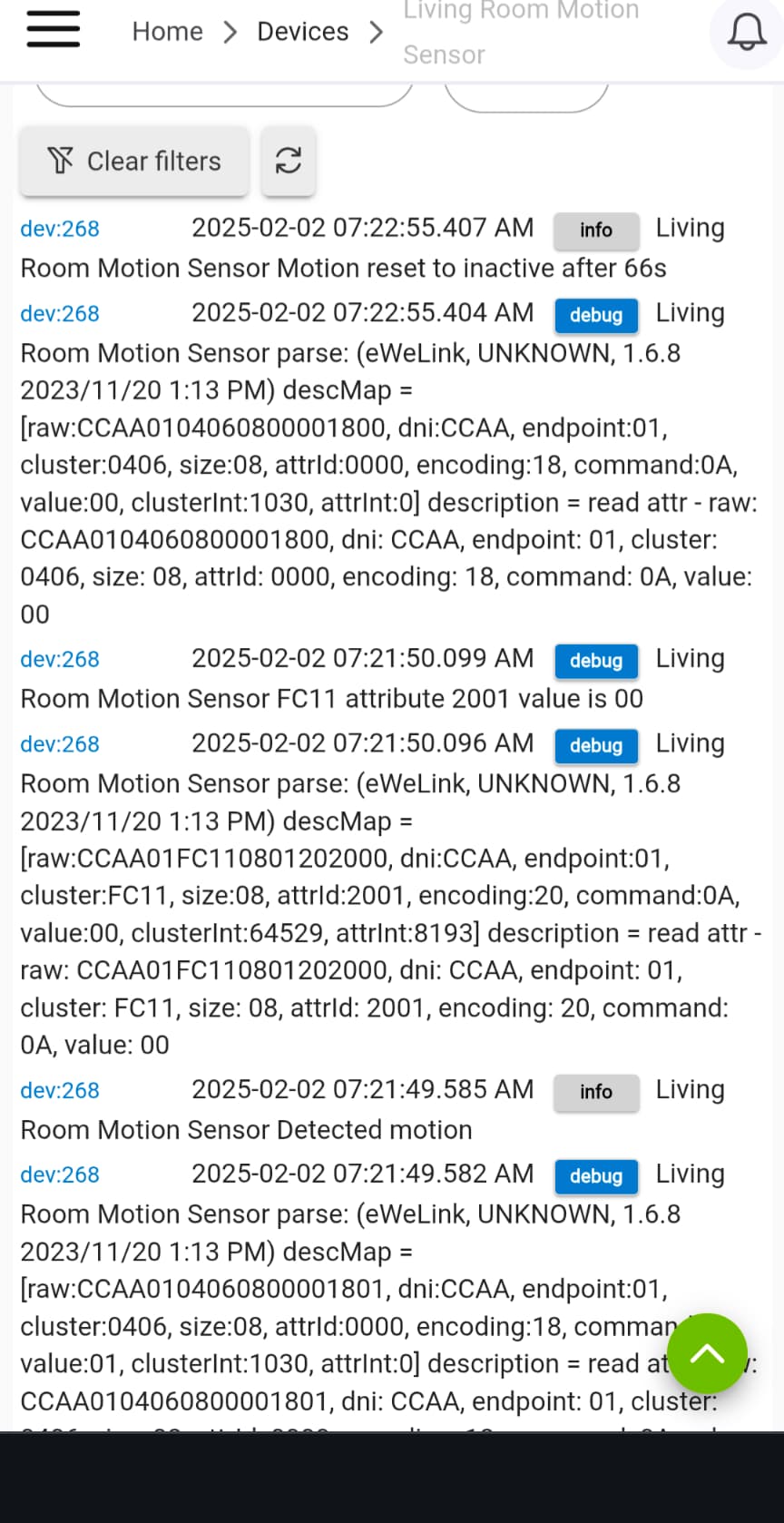The image size is (784, 1523).
Task: Tap debug badge at 07:21:50.099 AM
Action: tap(596, 661)
